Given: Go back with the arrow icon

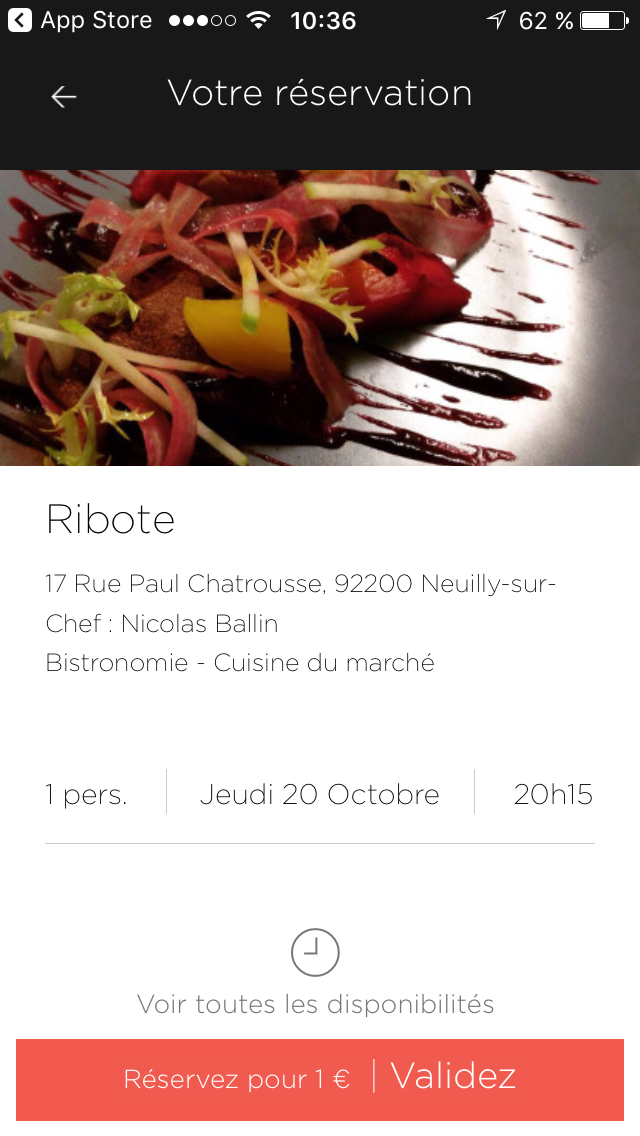Looking at the screenshot, I should (64, 96).
